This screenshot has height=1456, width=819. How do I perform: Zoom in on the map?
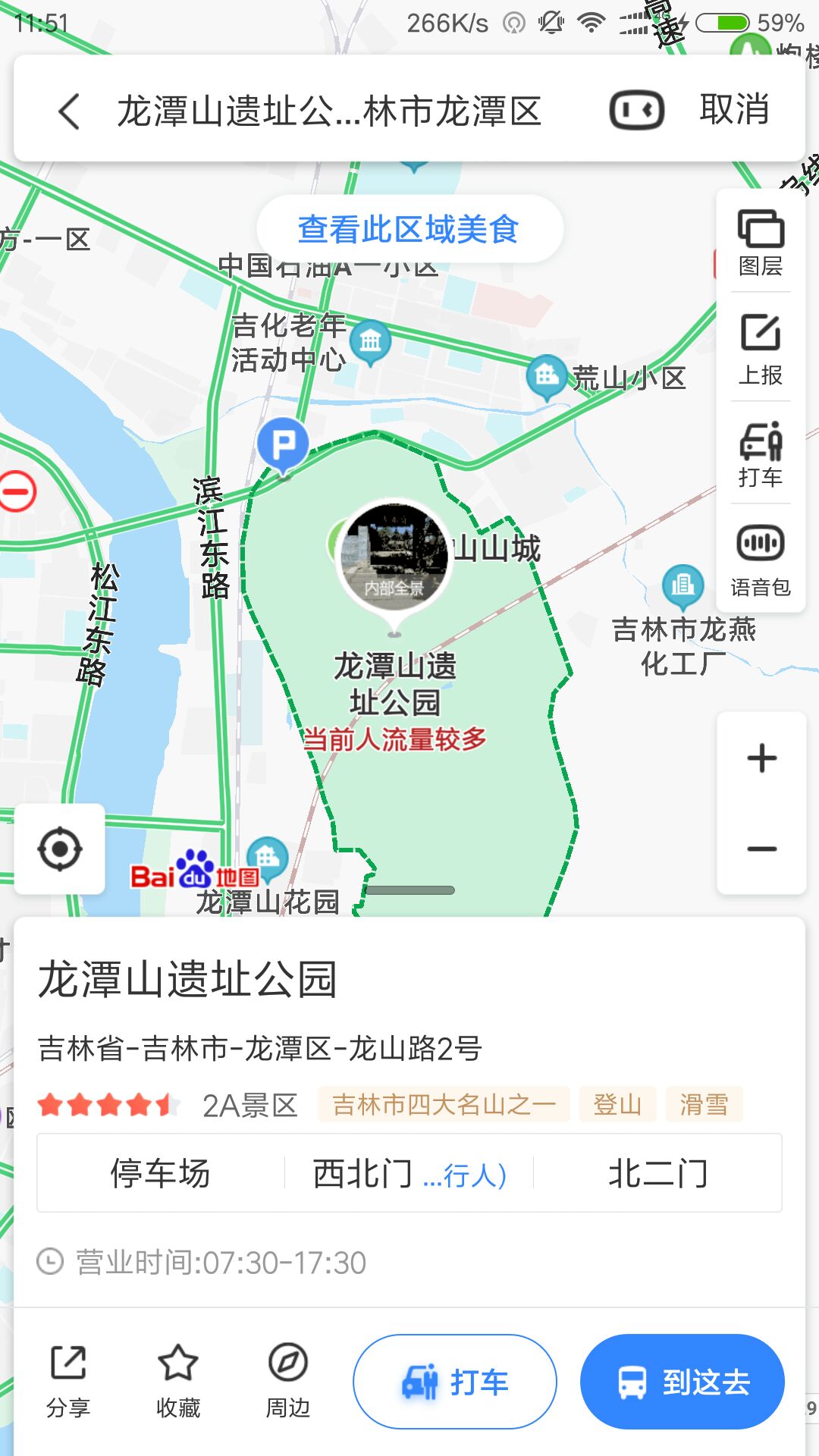761,758
